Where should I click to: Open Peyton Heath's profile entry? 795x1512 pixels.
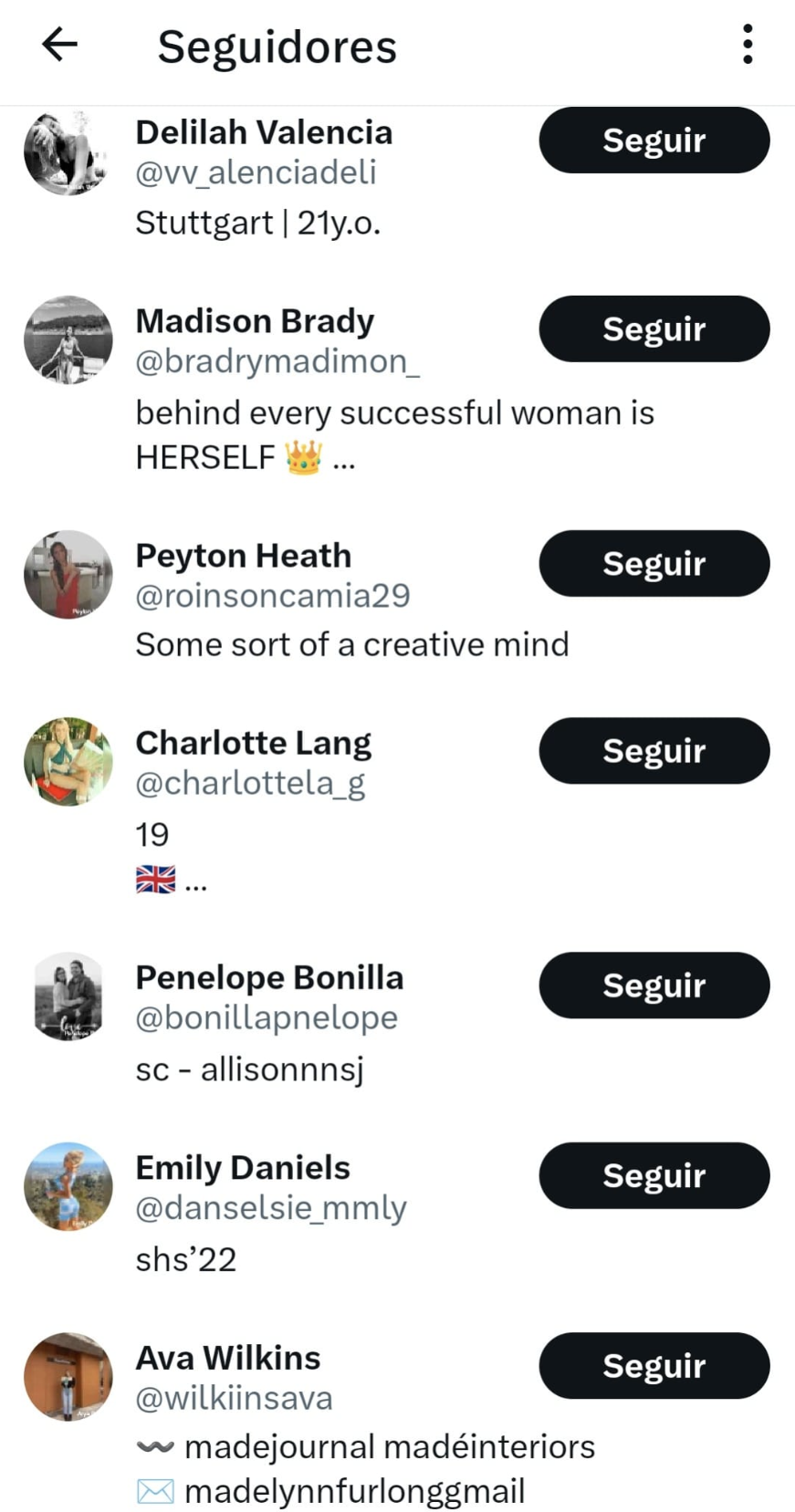click(244, 556)
